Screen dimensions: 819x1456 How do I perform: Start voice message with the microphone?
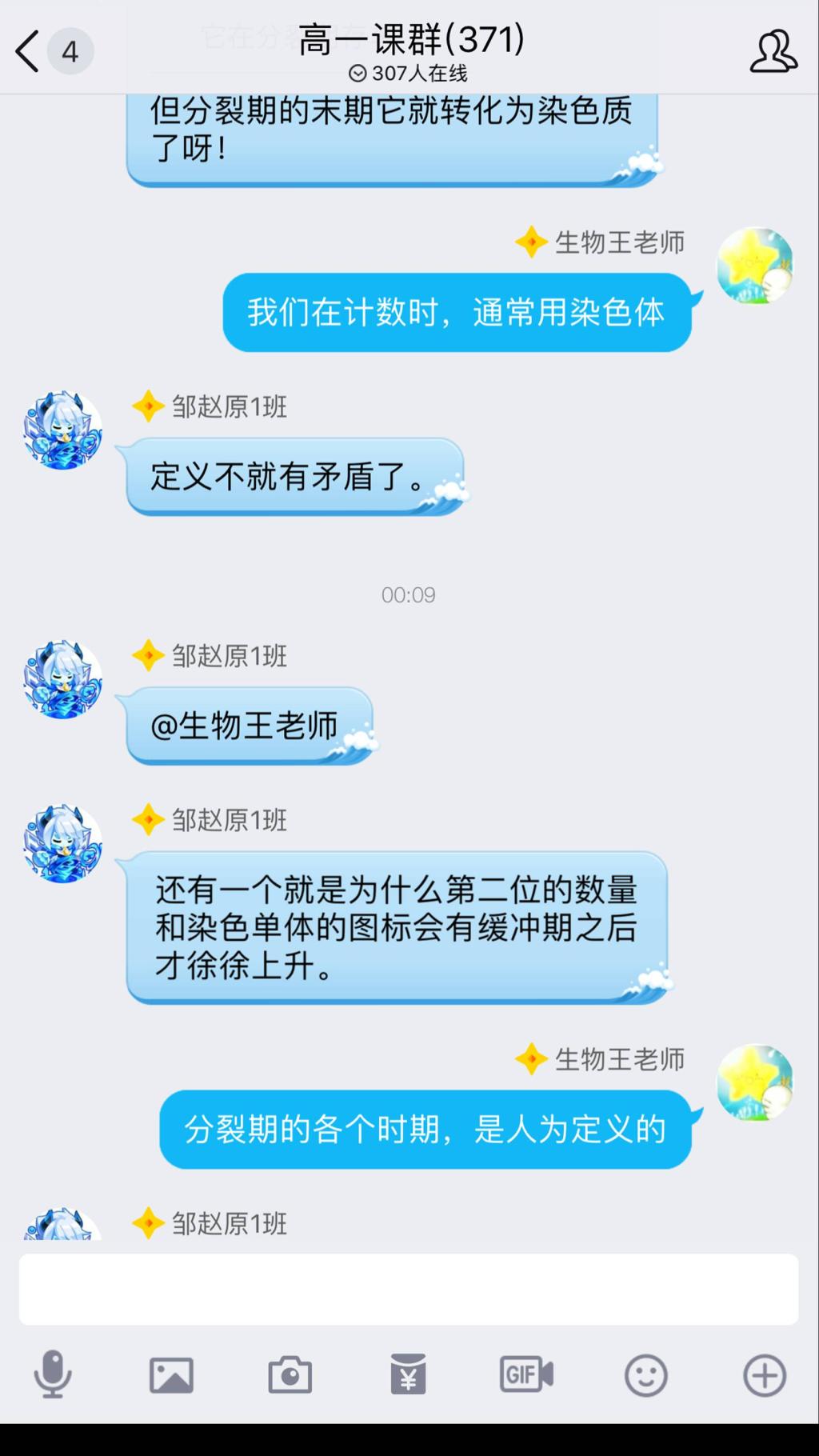pyautogui.click(x=53, y=1375)
